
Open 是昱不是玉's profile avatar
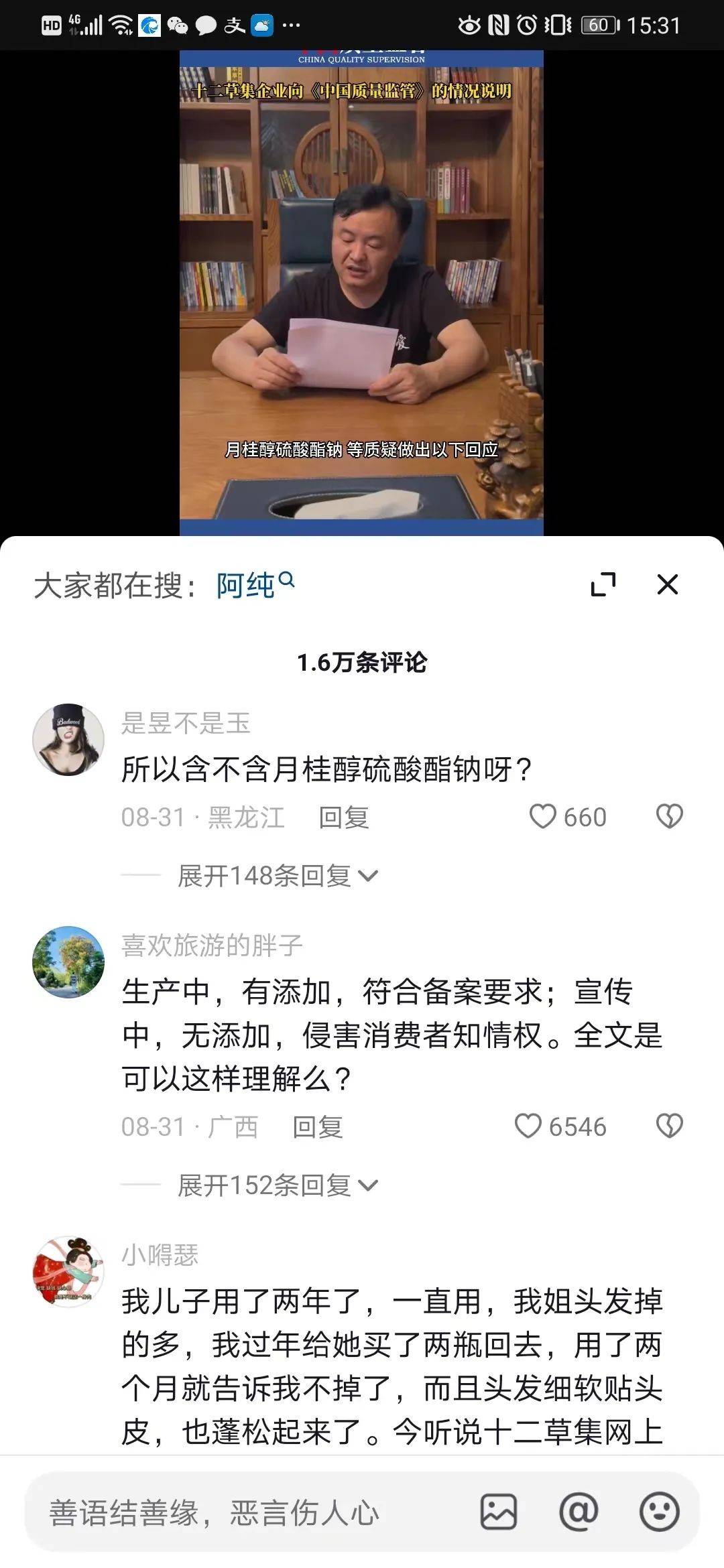tap(68, 740)
